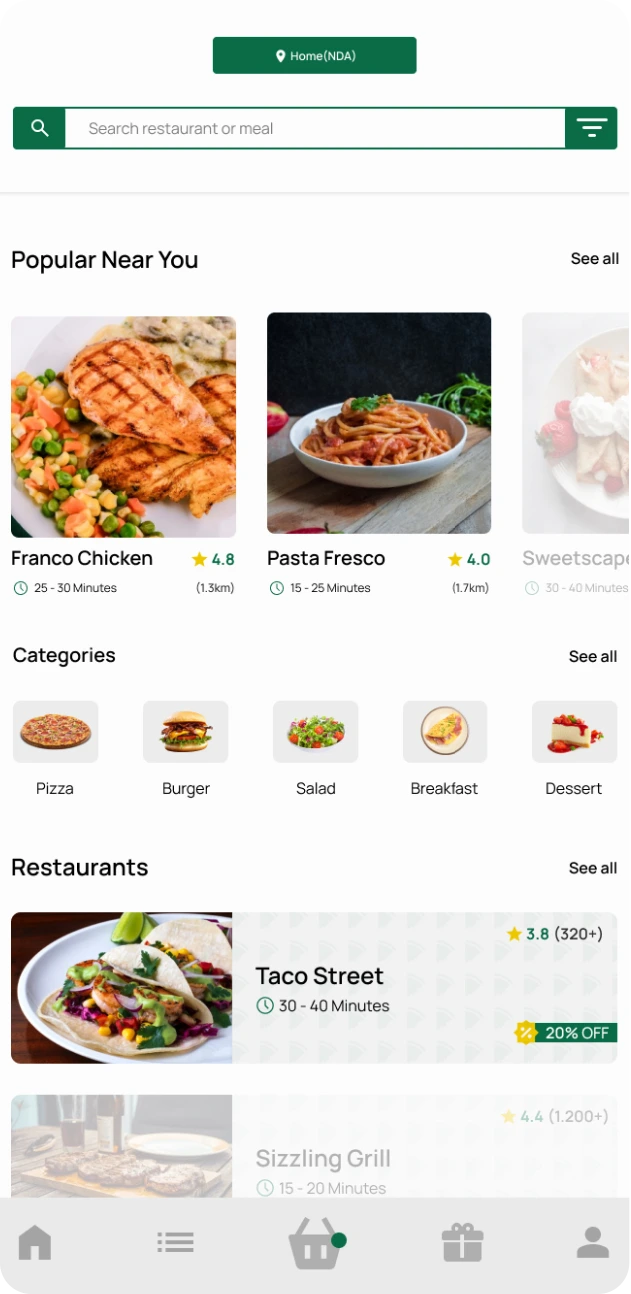631x1294 pixels.
Task: Open the Taco Street restaurant
Action: click(x=314, y=987)
